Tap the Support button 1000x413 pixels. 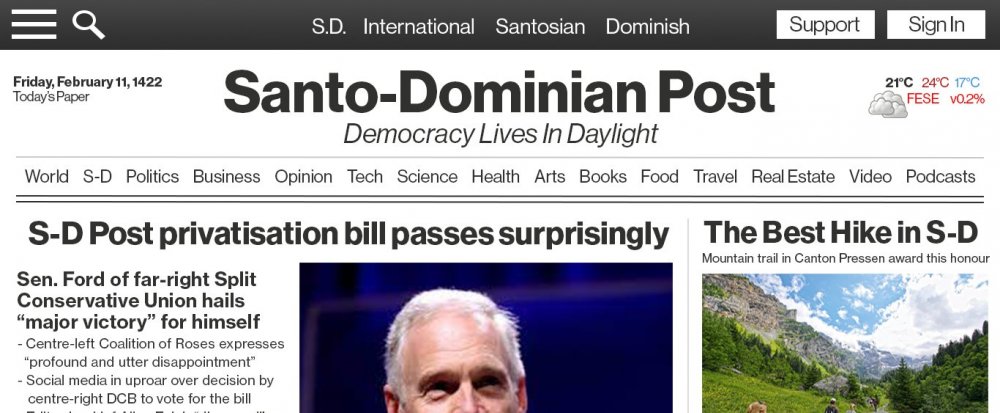coord(824,25)
